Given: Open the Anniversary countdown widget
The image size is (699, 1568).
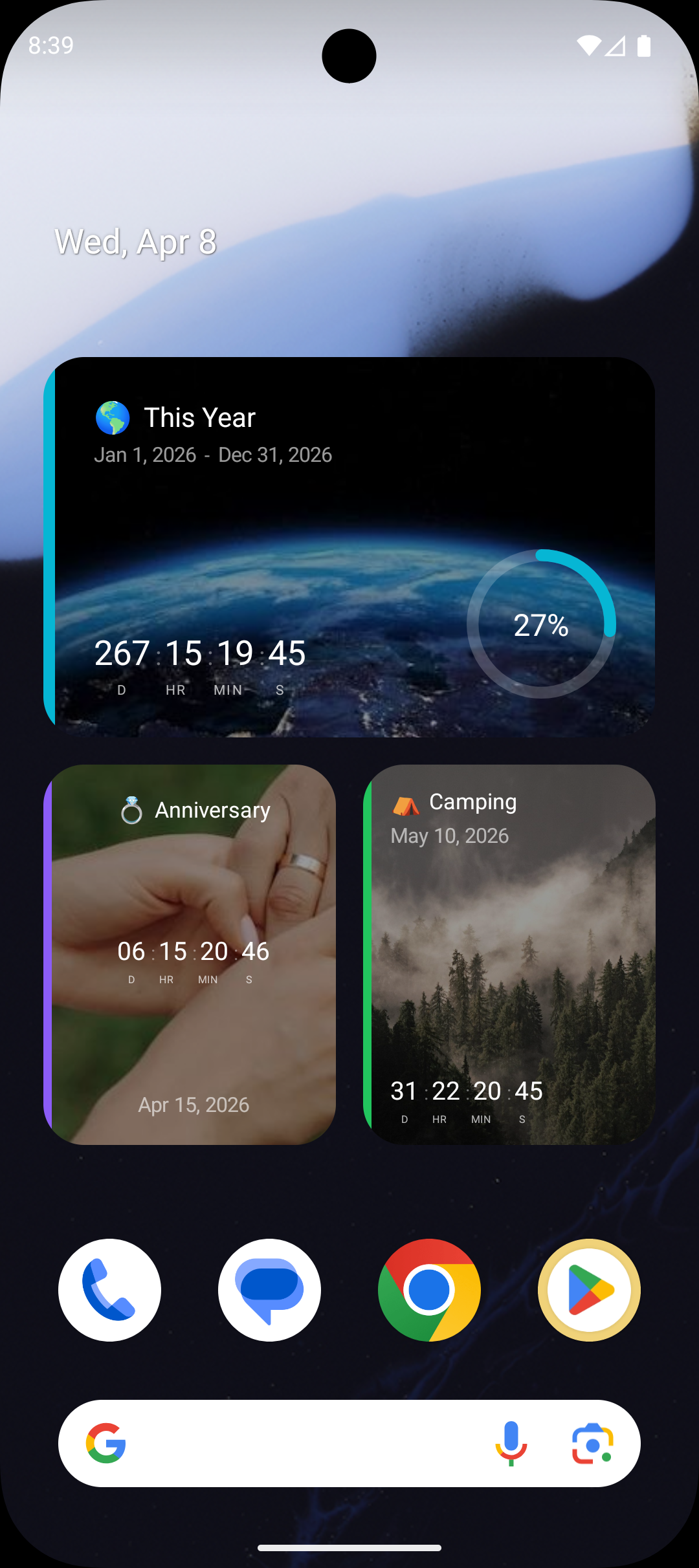Looking at the screenshot, I should (x=190, y=955).
